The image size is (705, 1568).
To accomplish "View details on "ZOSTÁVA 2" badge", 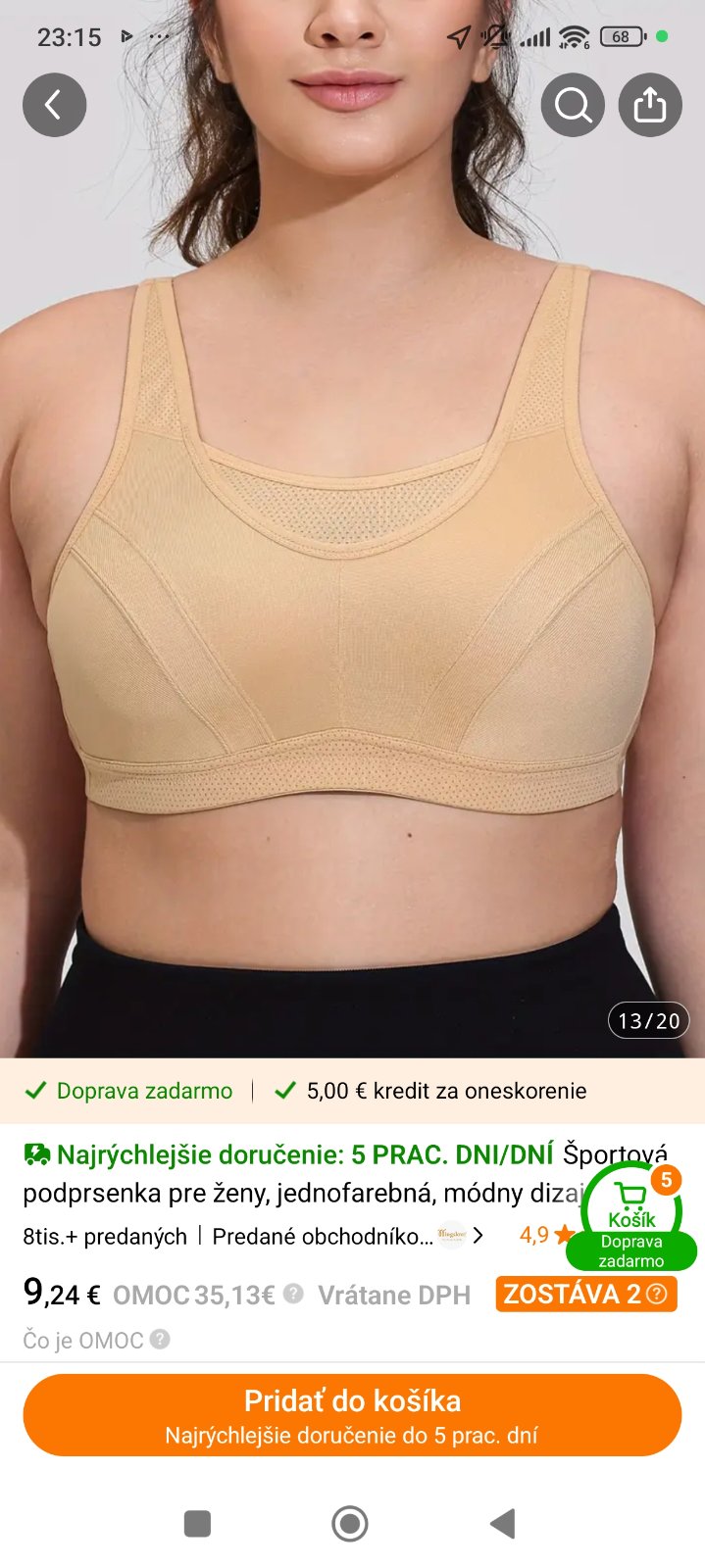I will point(585,1295).
